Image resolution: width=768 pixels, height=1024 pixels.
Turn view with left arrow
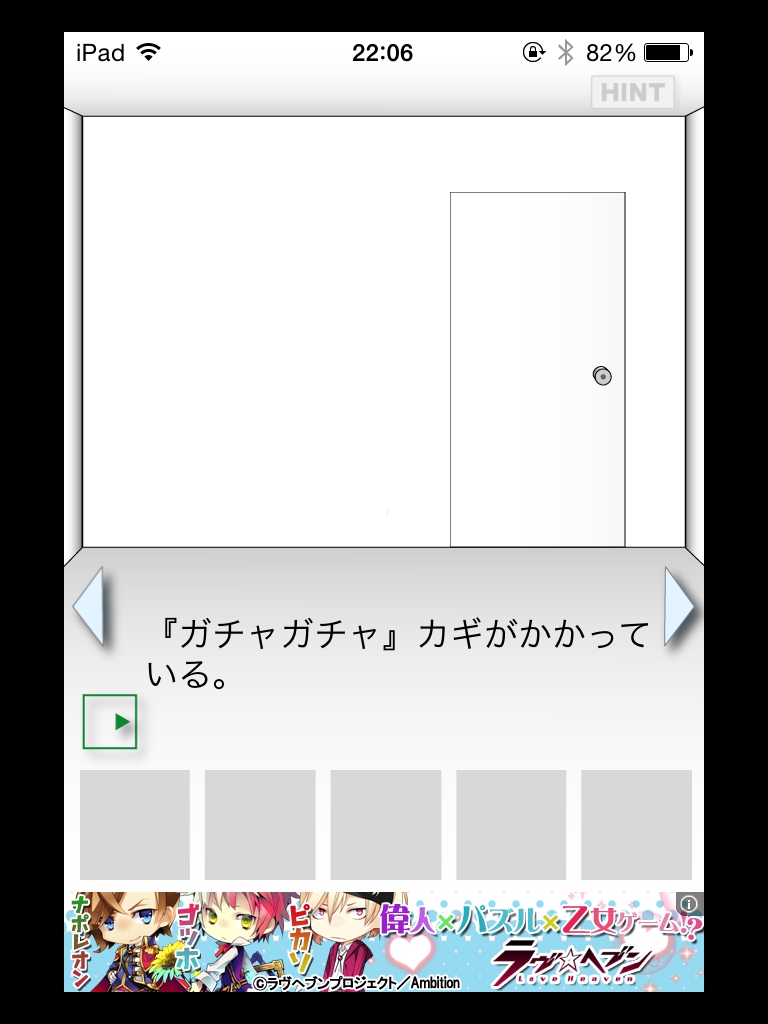[88, 606]
